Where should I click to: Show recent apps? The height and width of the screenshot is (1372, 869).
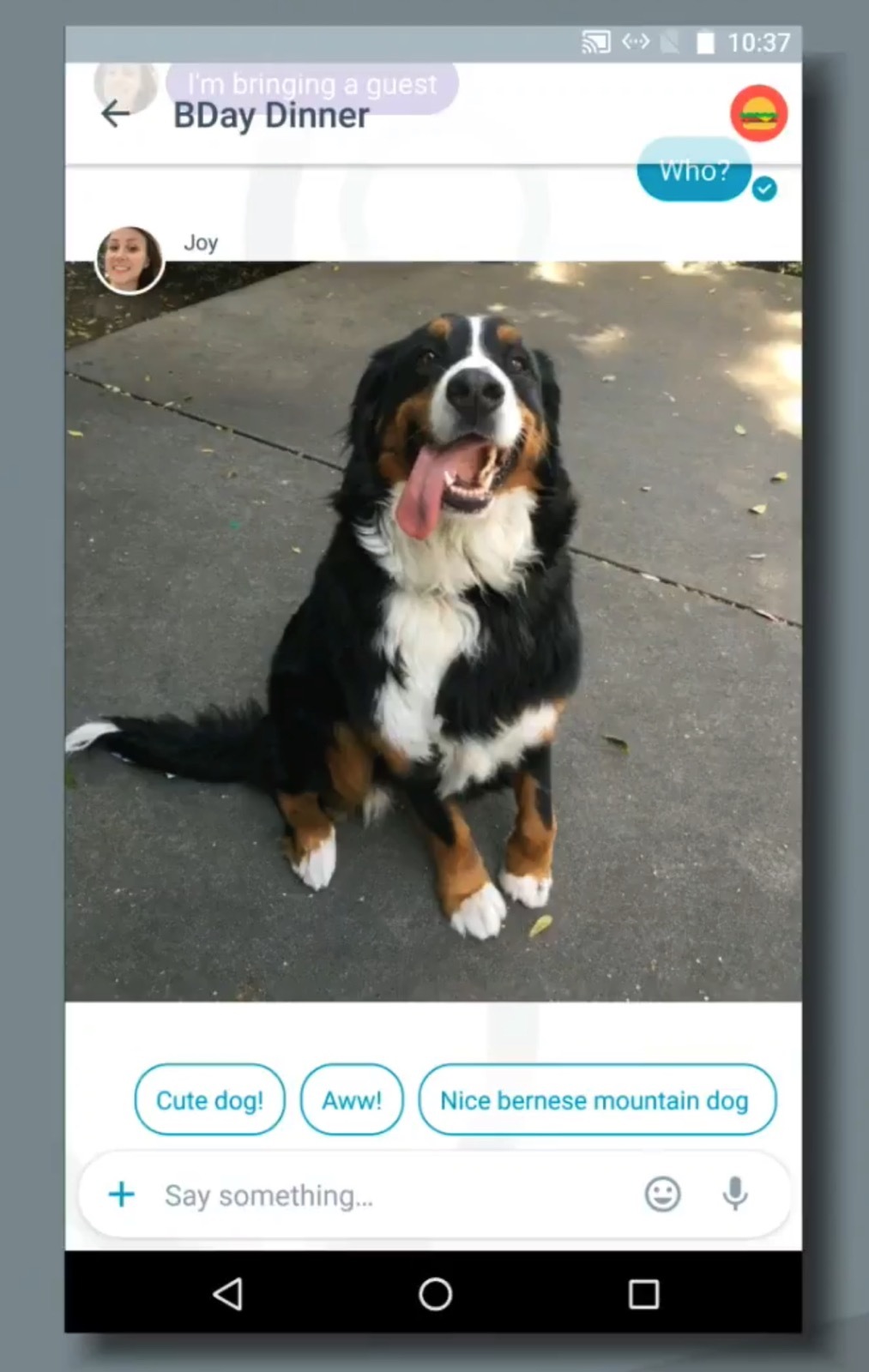pos(643,1293)
